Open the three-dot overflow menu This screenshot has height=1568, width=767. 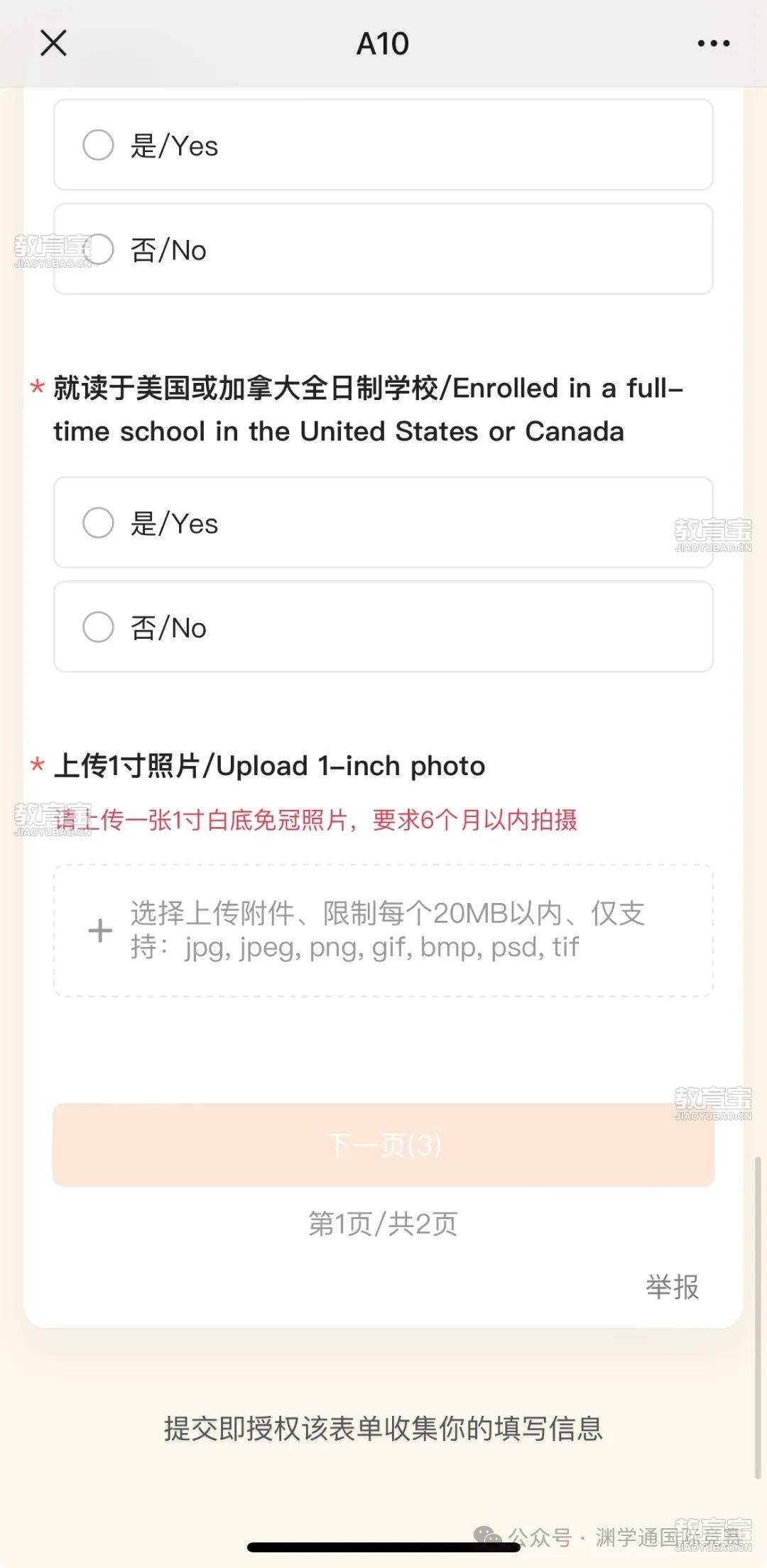coord(713,43)
